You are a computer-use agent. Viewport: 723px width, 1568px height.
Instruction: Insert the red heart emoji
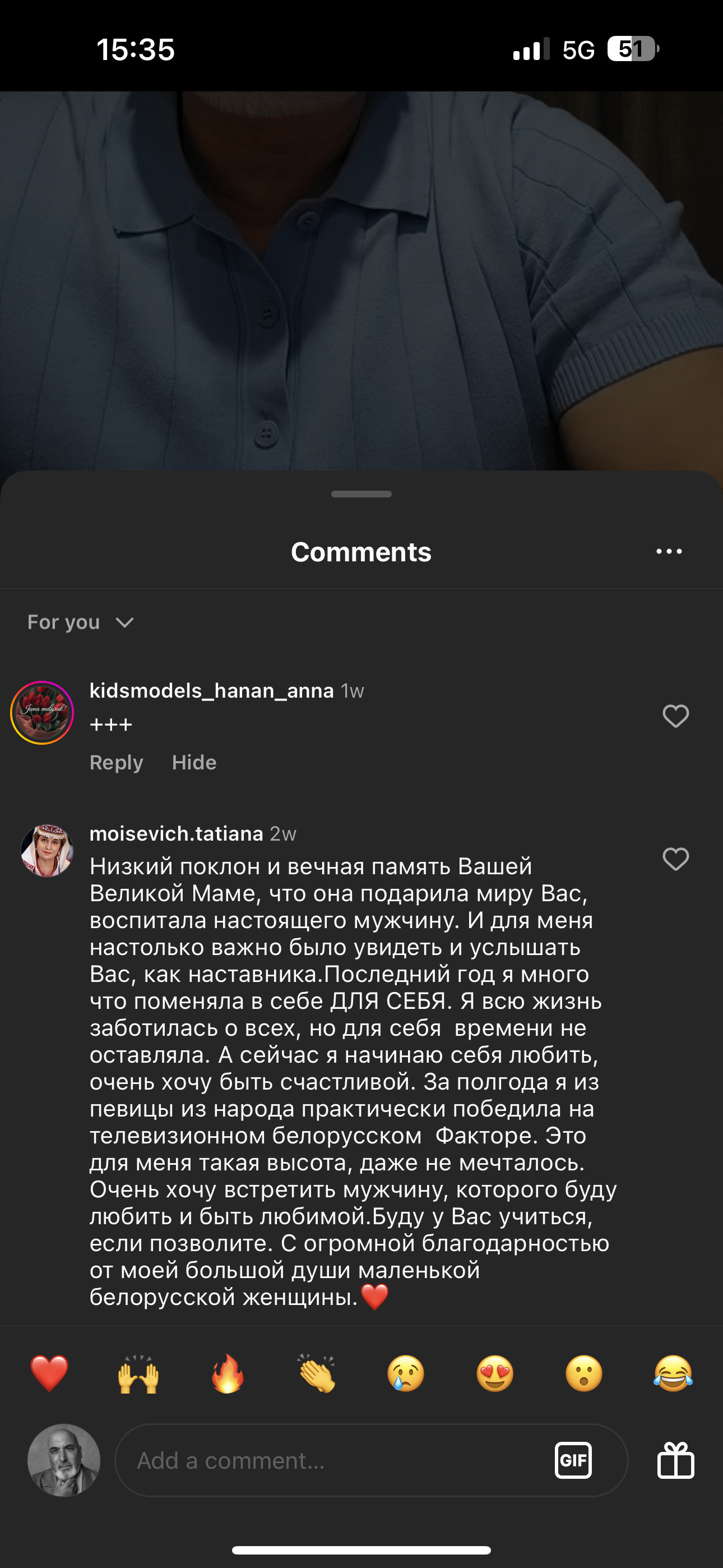[x=49, y=1374]
